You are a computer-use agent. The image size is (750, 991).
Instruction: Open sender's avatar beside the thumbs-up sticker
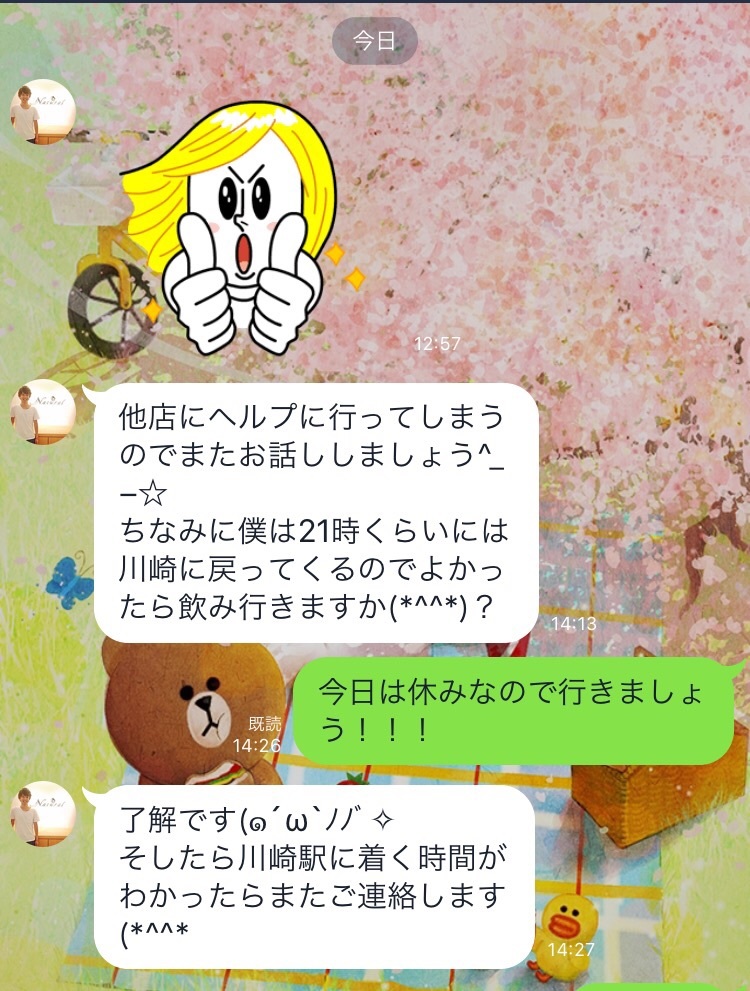pos(43,111)
